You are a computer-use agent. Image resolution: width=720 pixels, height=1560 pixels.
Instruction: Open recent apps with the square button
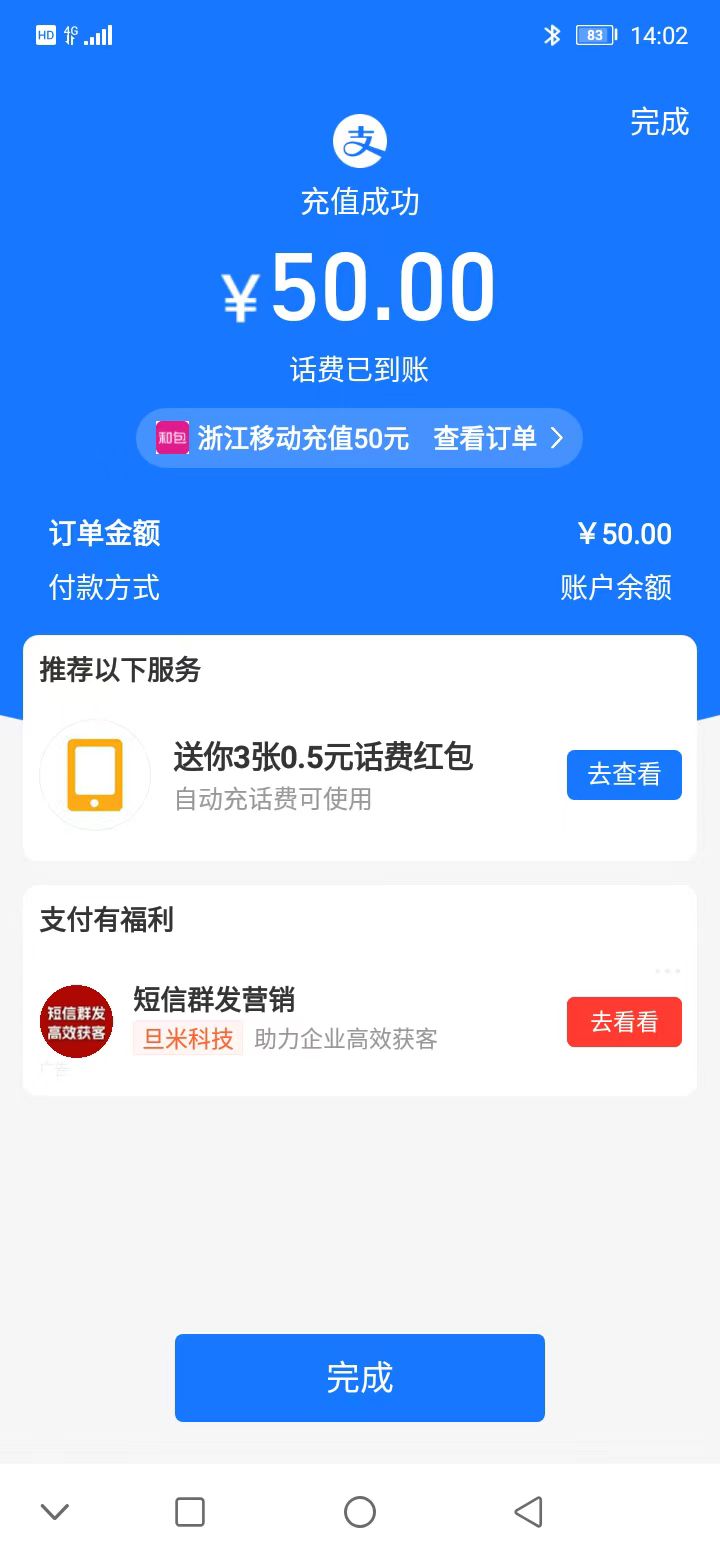point(190,1511)
